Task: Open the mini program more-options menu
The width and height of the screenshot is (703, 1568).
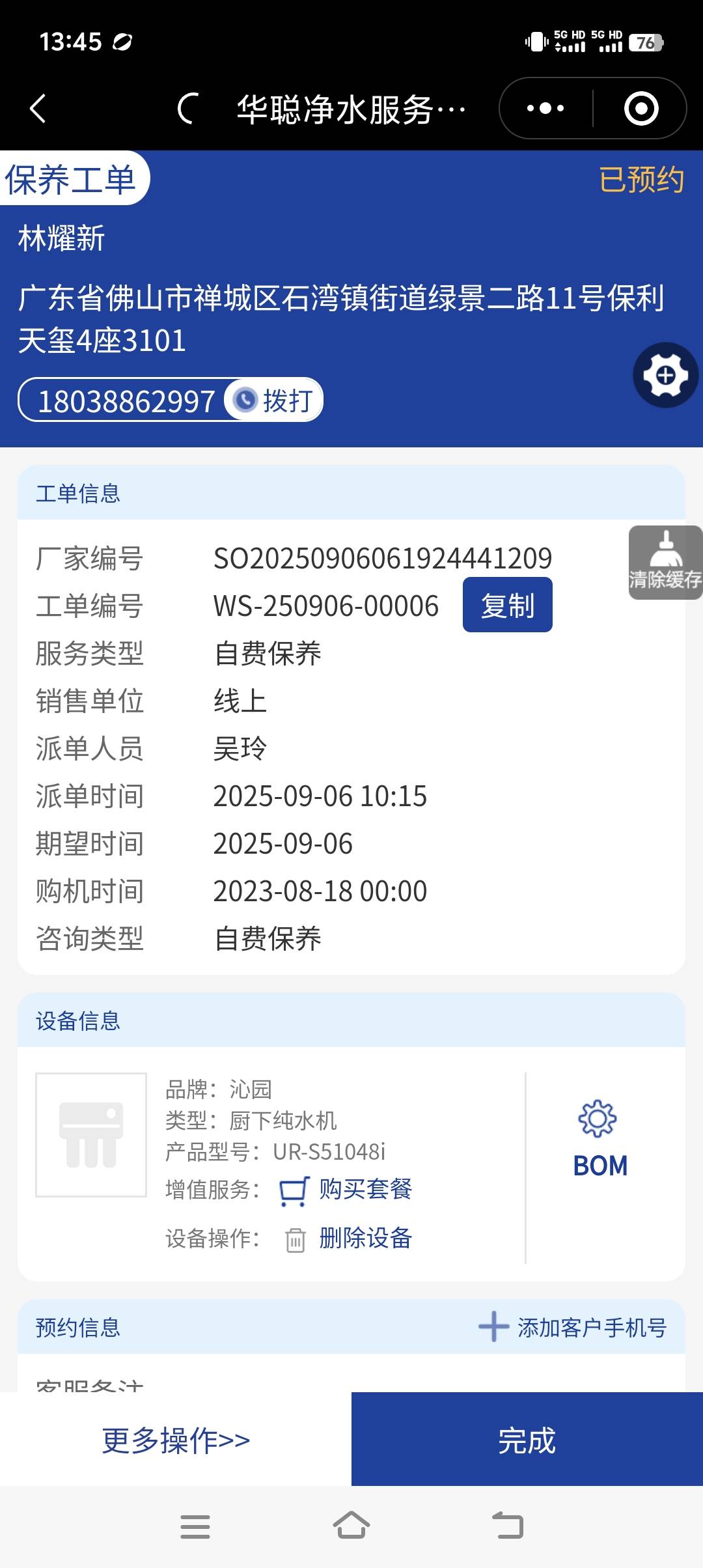Action: pyautogui.click(x=545, y=108)
